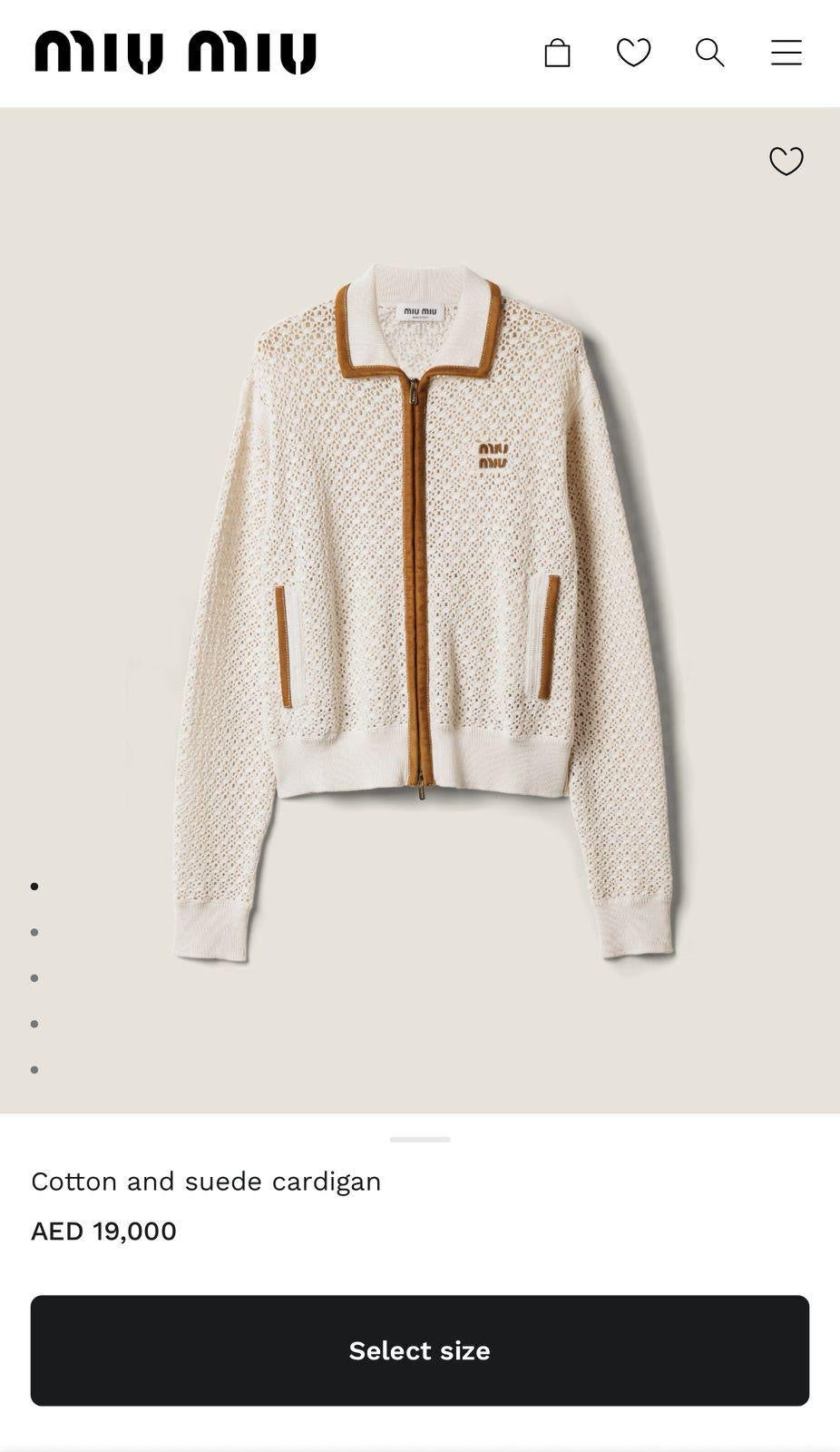Click the magnifying glass to search products

(709, 53)
